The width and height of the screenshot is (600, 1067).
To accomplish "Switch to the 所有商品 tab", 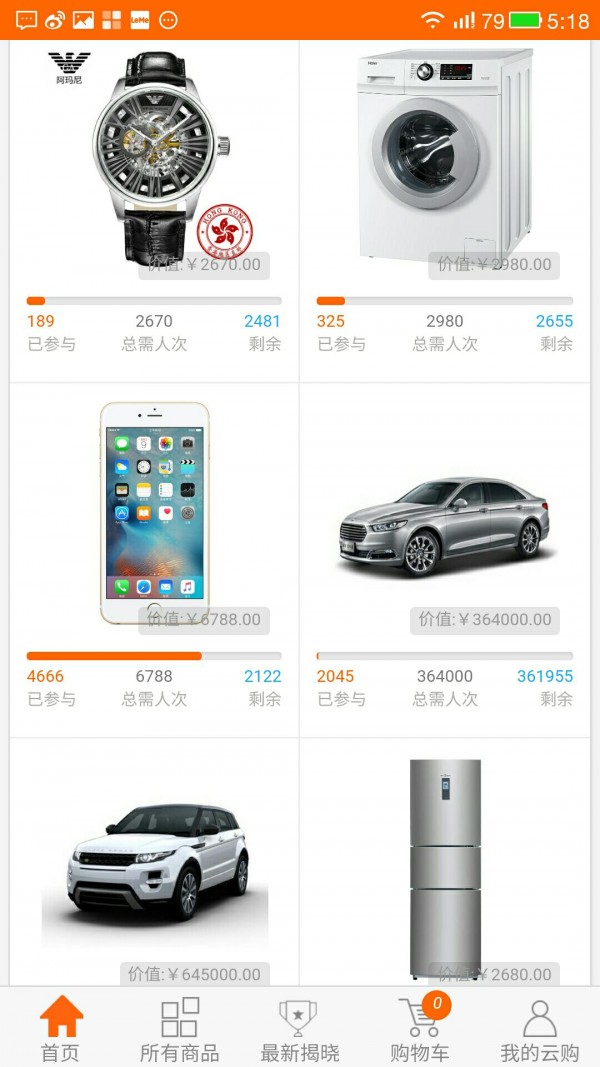I will (x=180, y=1028).
